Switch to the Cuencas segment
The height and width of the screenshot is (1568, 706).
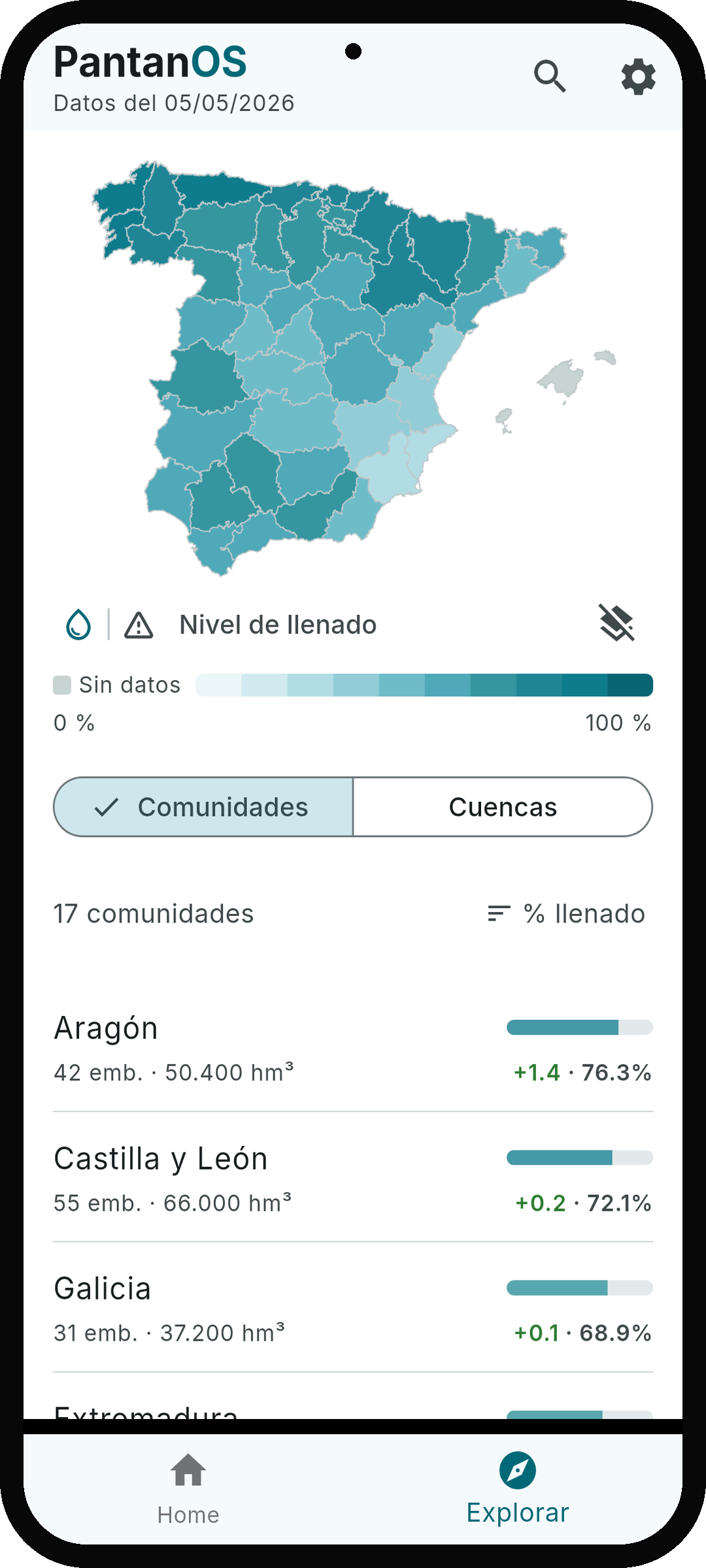click(x=503, y=807)
